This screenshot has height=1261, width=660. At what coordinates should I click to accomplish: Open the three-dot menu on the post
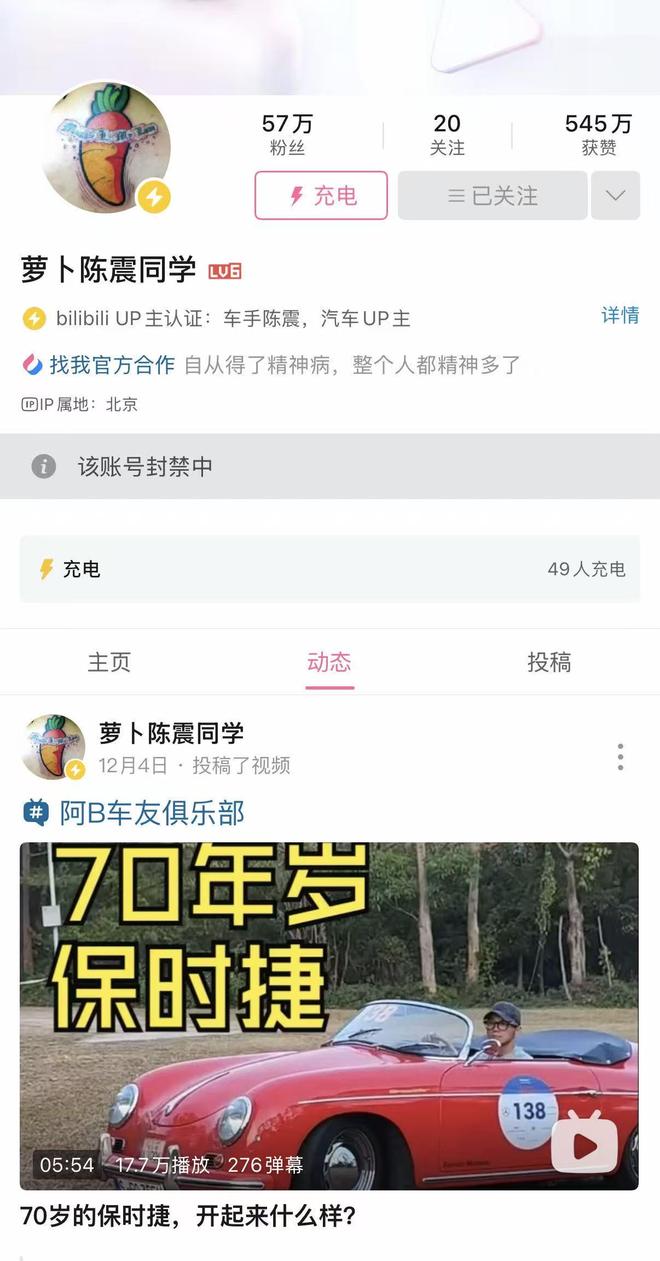[x=620, y=757]
